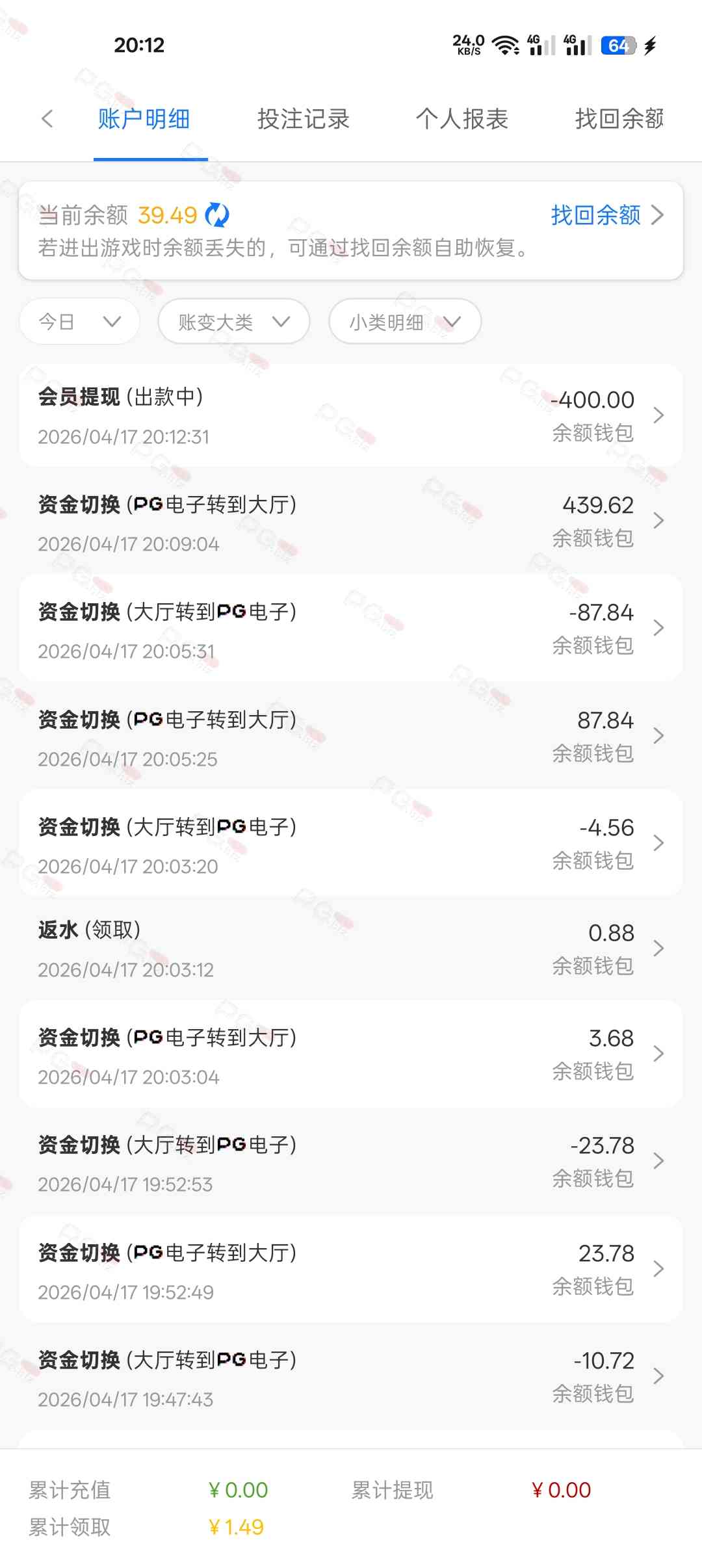Viewport: 702px width, 1568px height.
Task: Open the 小类明细 filter dropdown
Action: 404,322
